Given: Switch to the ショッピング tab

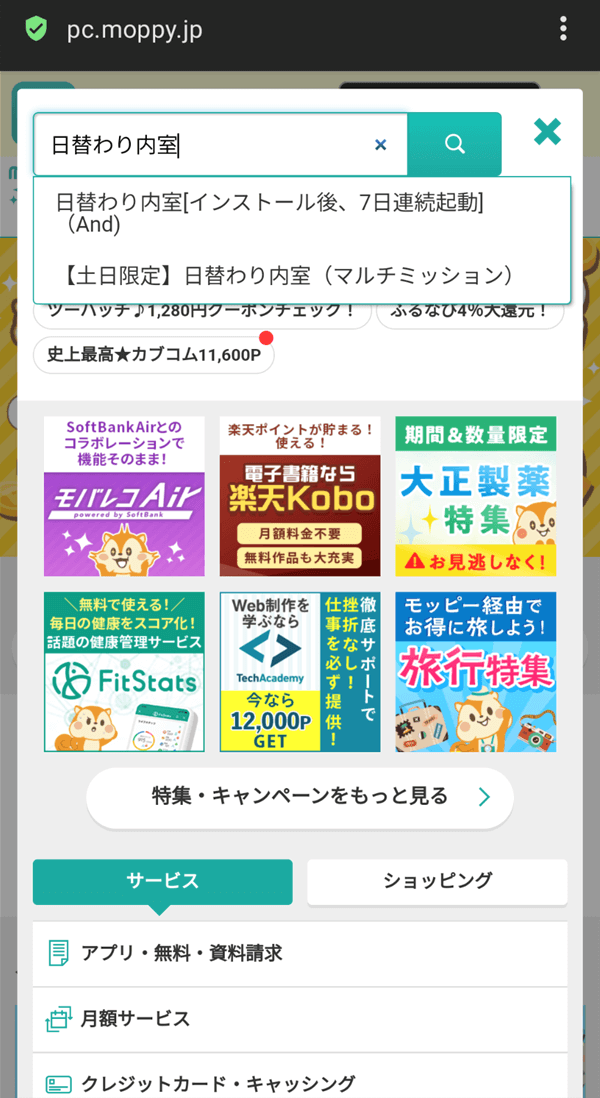Looking at the screenshot, I should 437,881.
